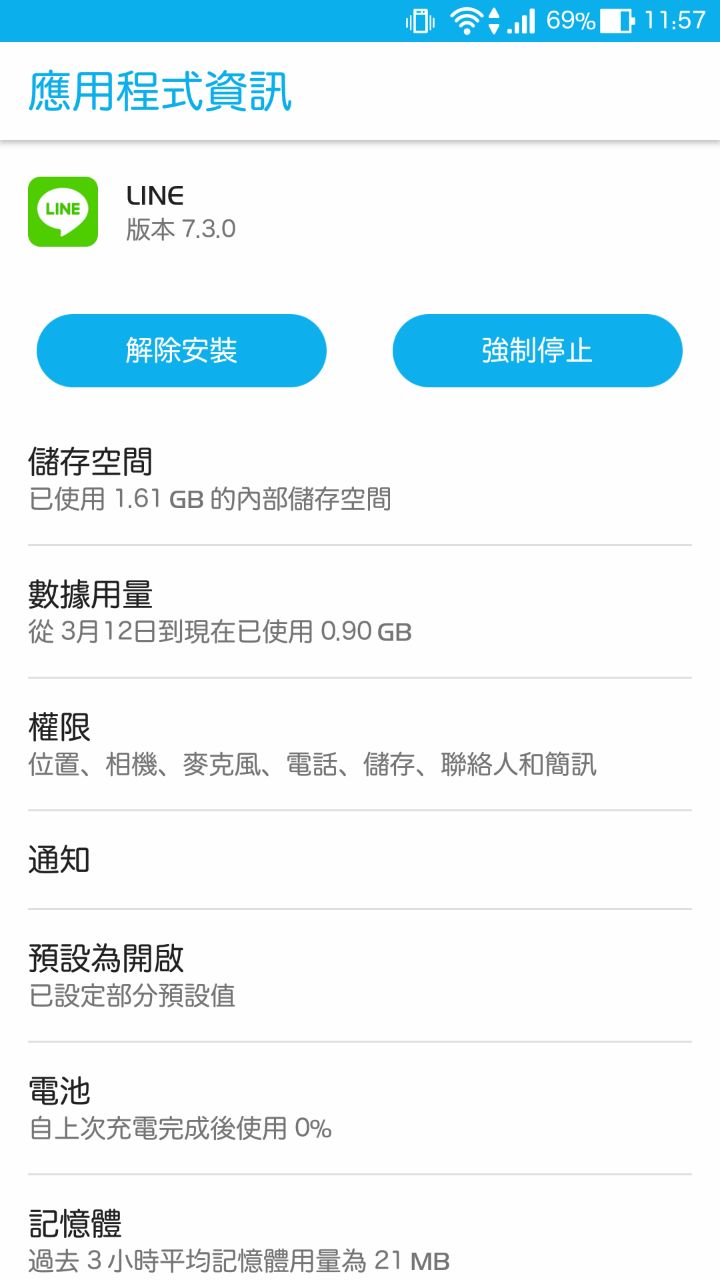This screenshot has height=1280, width=720.
Task: Open the 權限 permissions row
Action: [x=360, y=745]
